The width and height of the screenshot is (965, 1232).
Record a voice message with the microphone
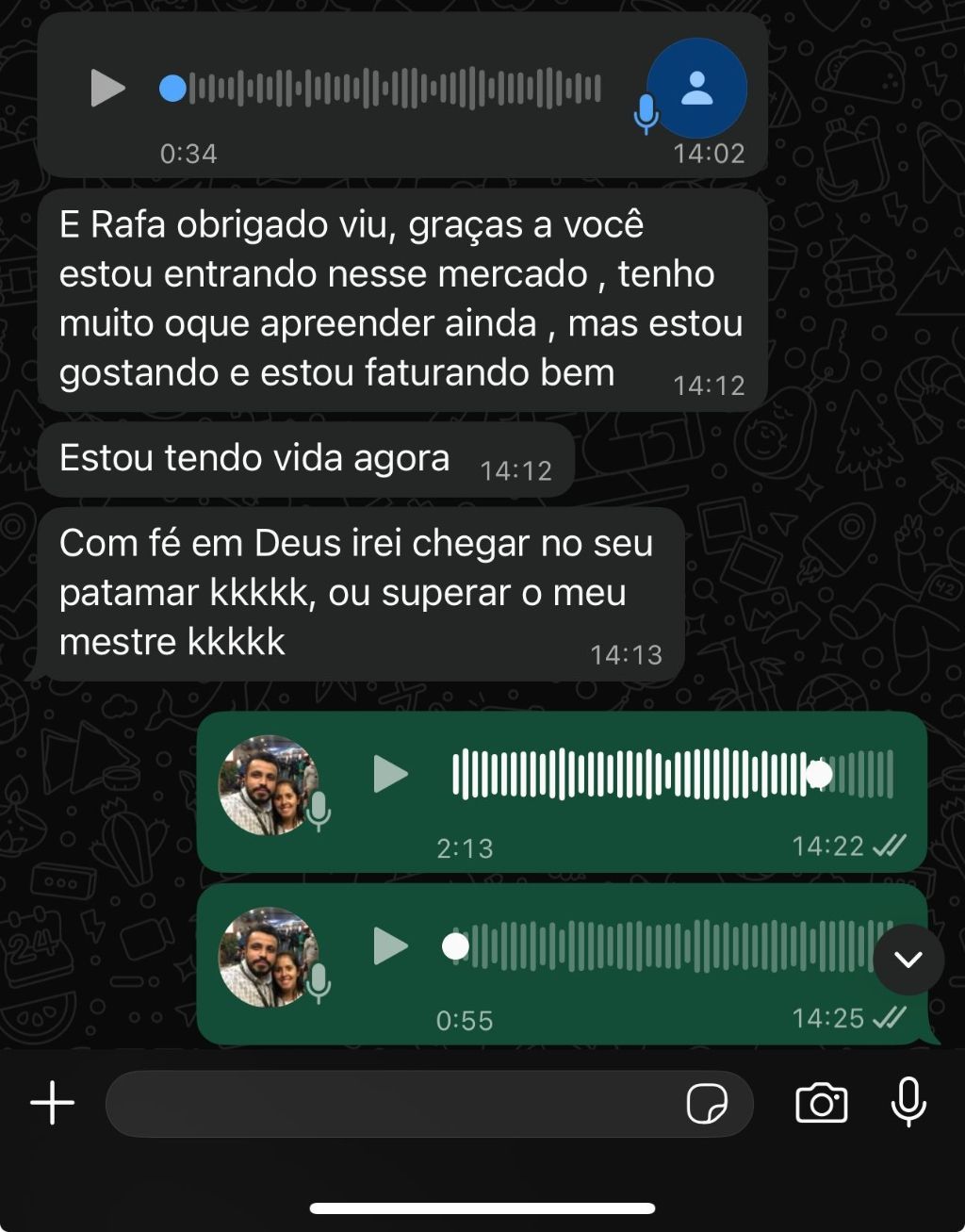(908, 1101)
